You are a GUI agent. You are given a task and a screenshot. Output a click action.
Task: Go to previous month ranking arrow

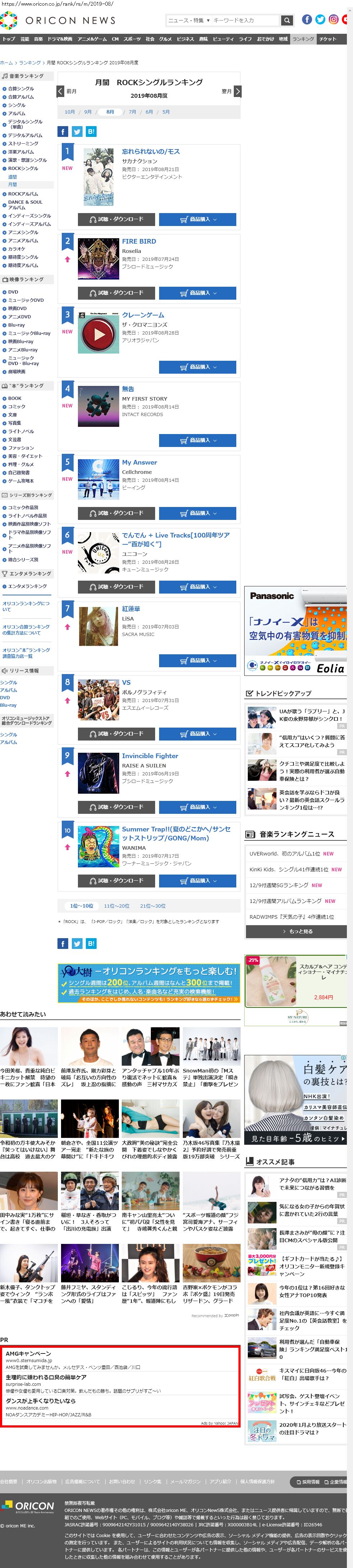tap(60, 91)
